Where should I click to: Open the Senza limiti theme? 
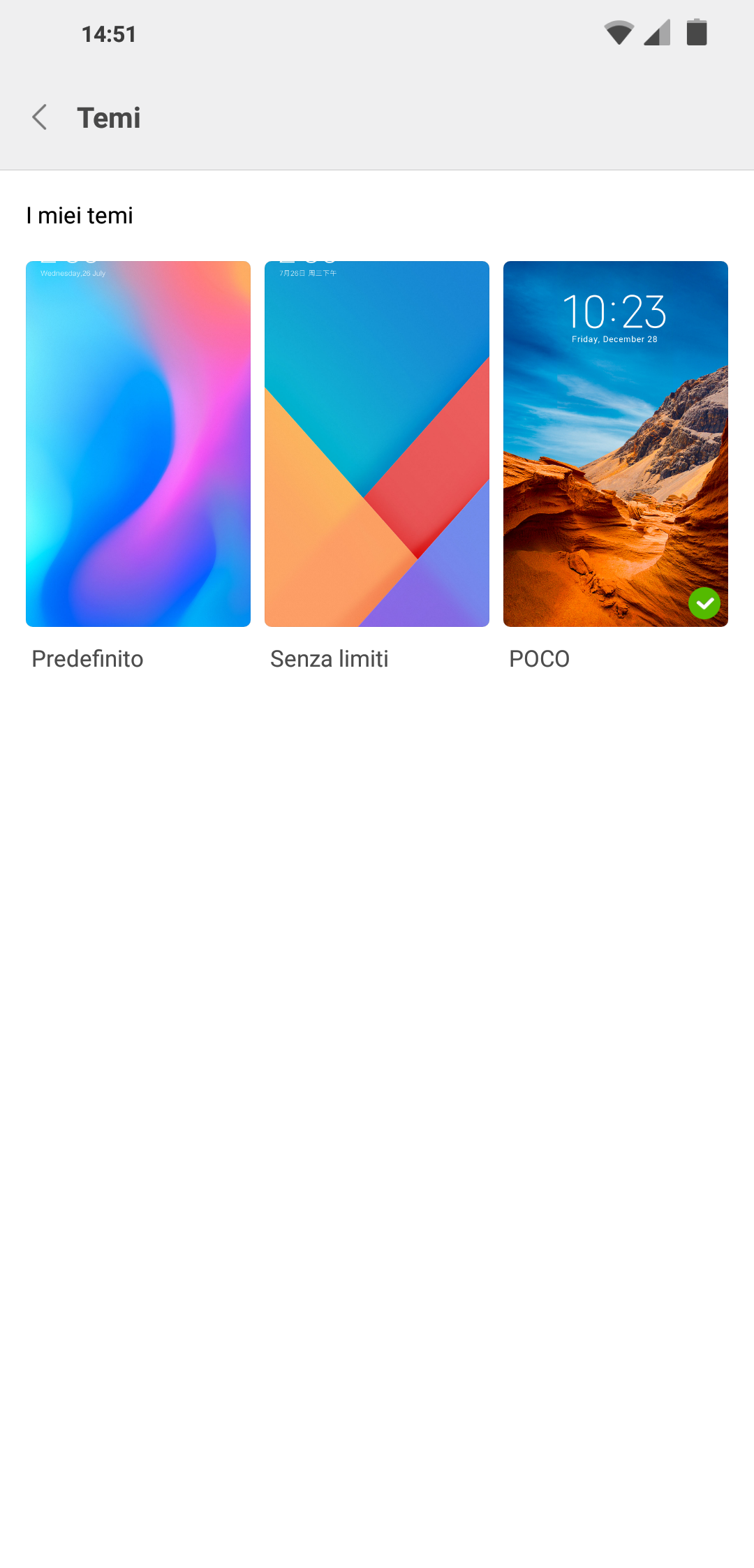pyautogui.click(x=377, y=444)
